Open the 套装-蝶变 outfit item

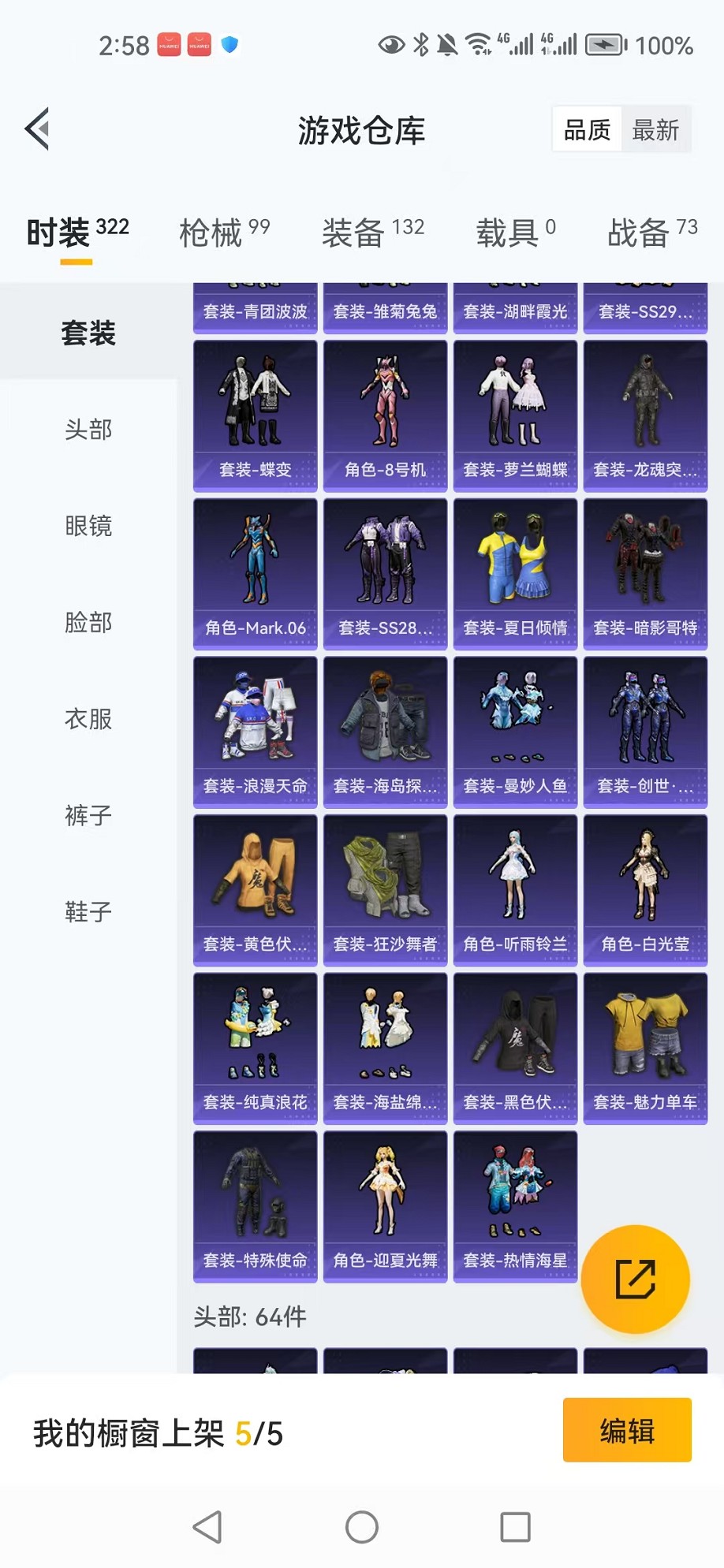coord(255,415)
